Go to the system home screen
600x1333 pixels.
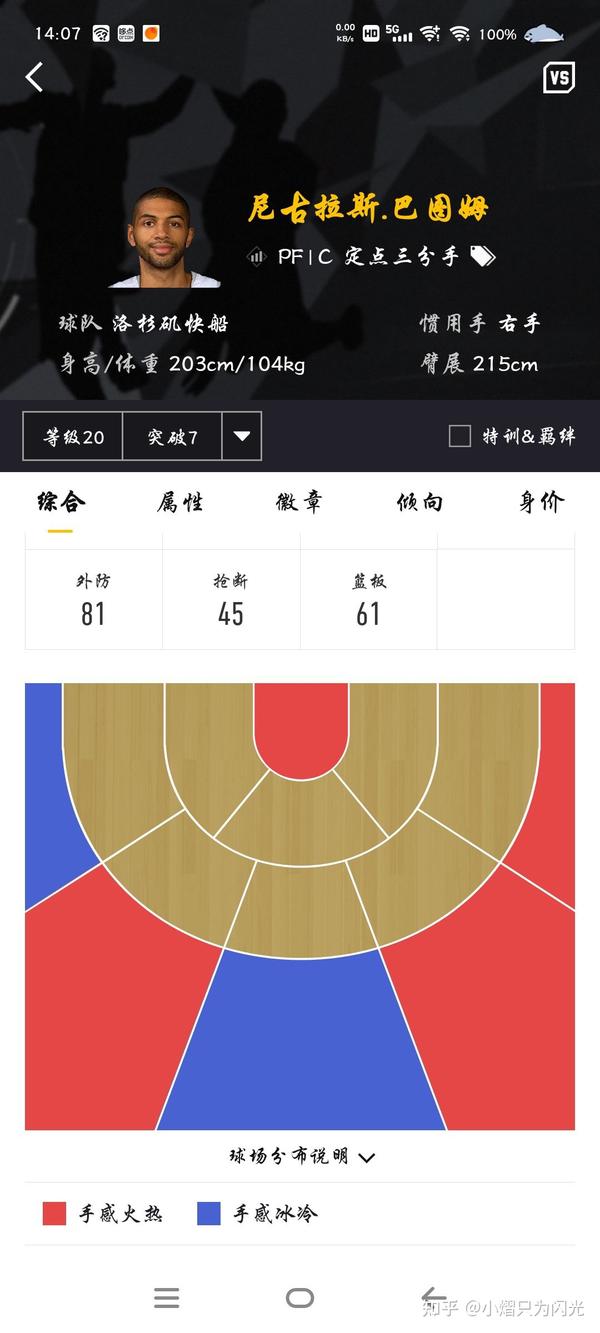[300, 1298]
